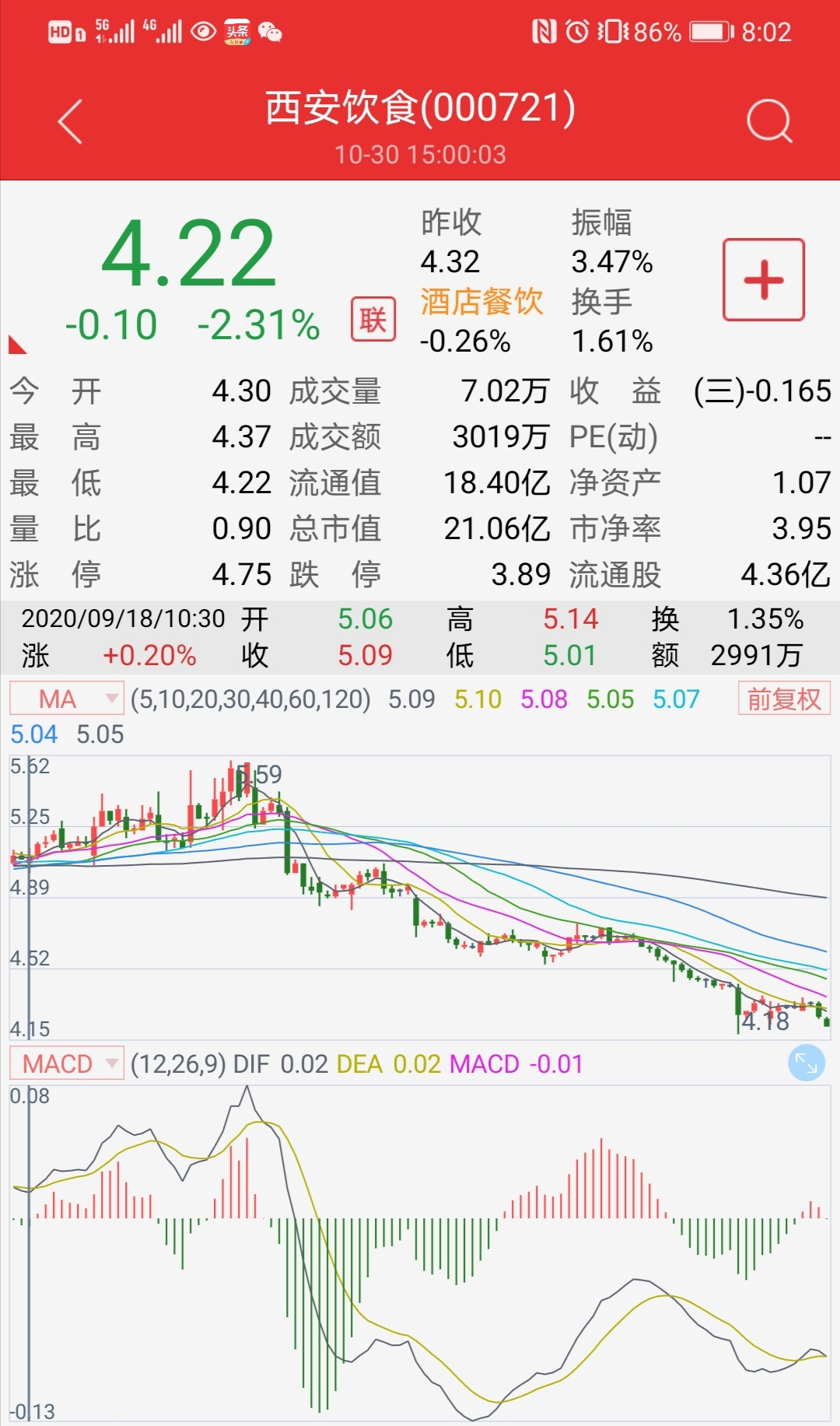This screenshot has width=840, height=1426.
Task: Open the 前复权 adjustment selector
Action: (783, 699)
